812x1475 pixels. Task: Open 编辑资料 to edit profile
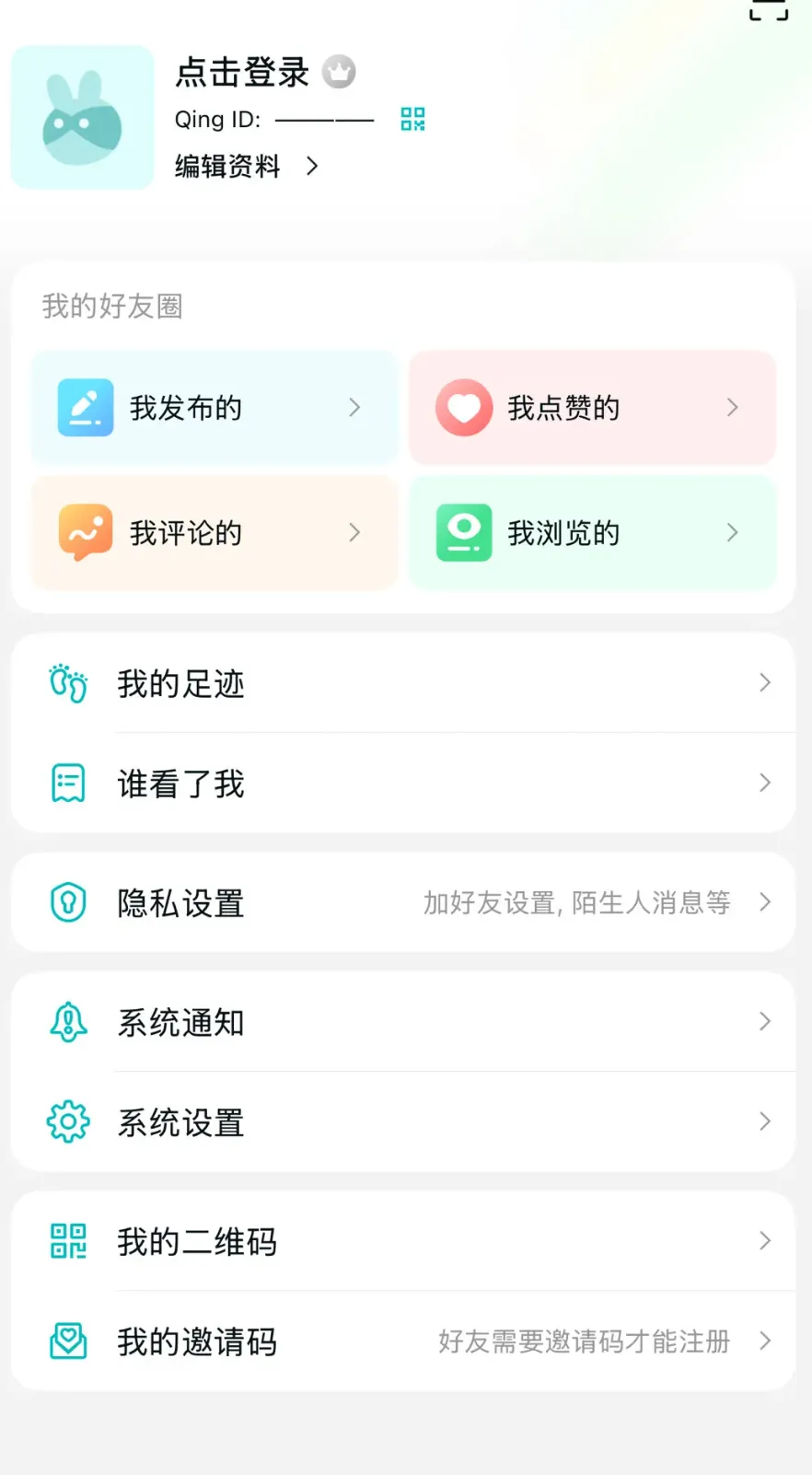point(247,167)
